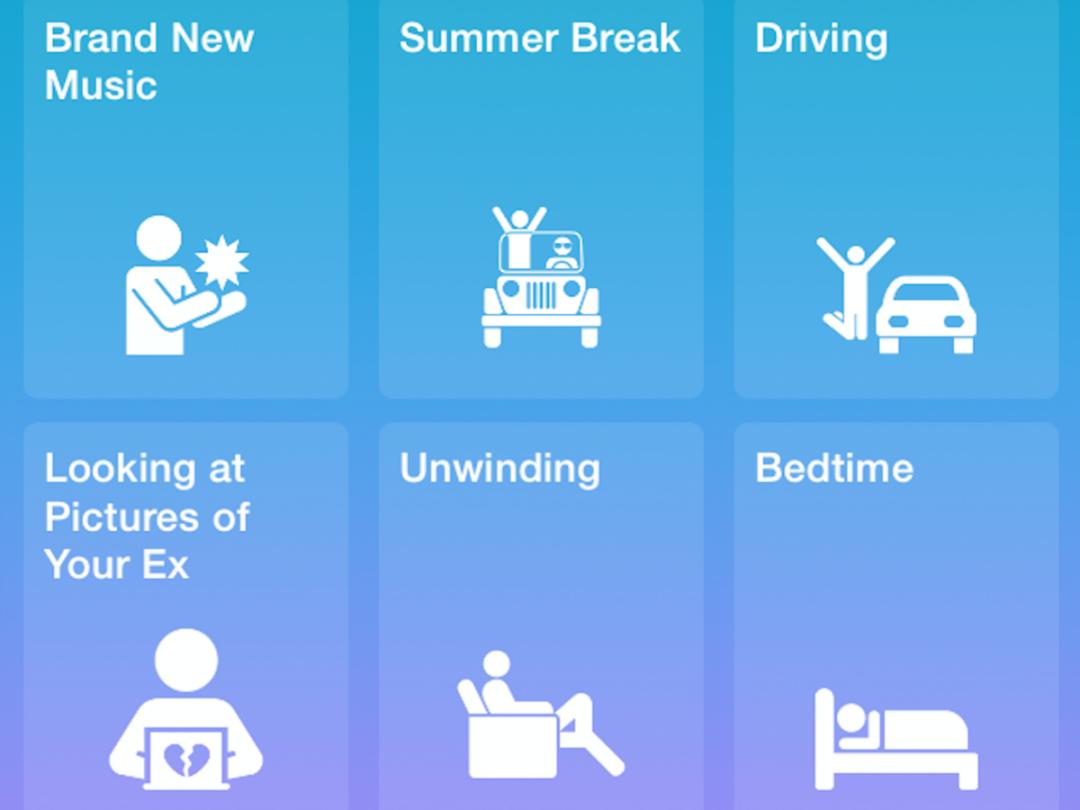Select the Summer Break activity card
This screenshot has width=1080, height=810.
pyautogui.click(x=541, y=200)
